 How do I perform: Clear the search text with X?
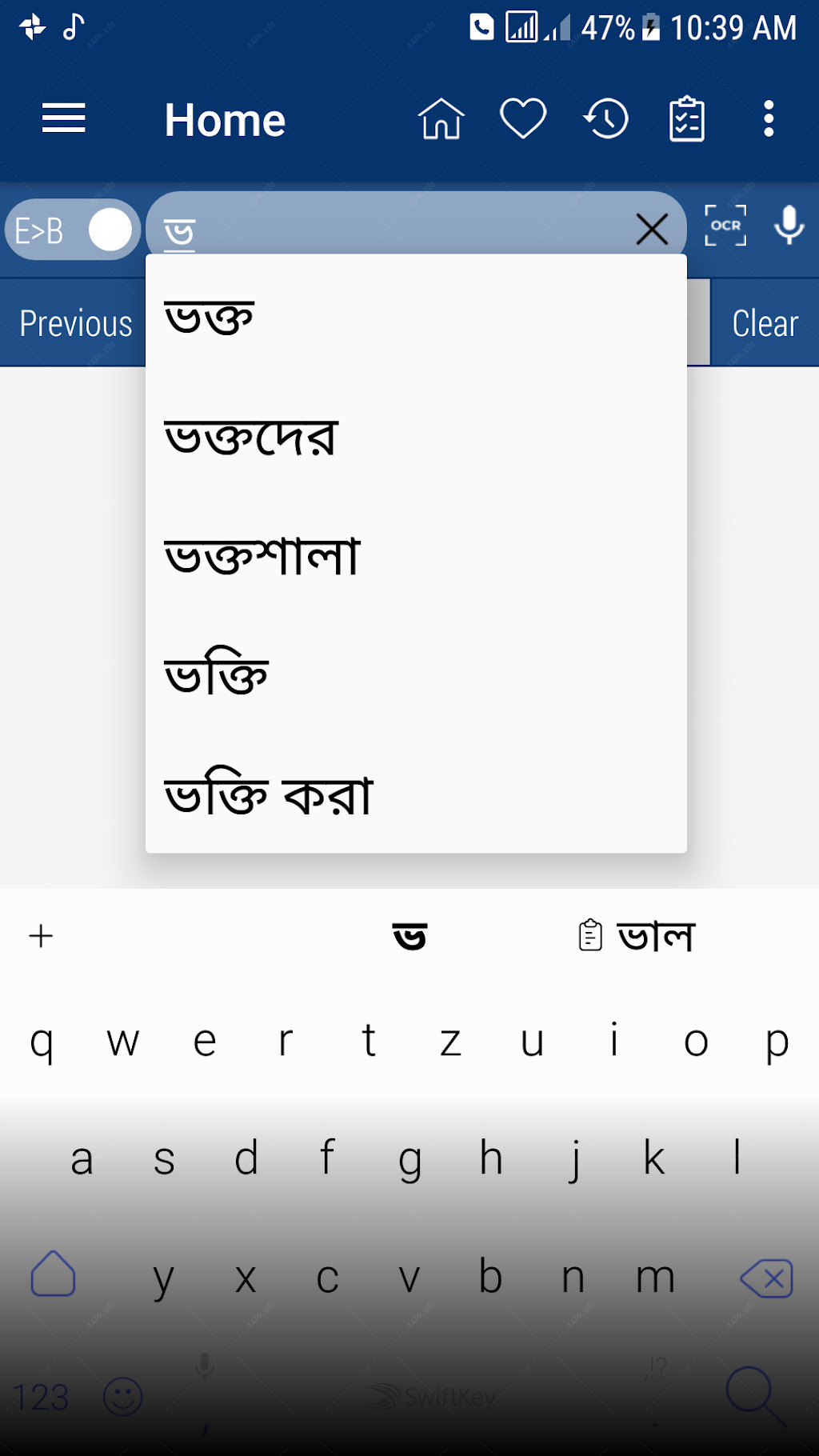tap(652, 230)
